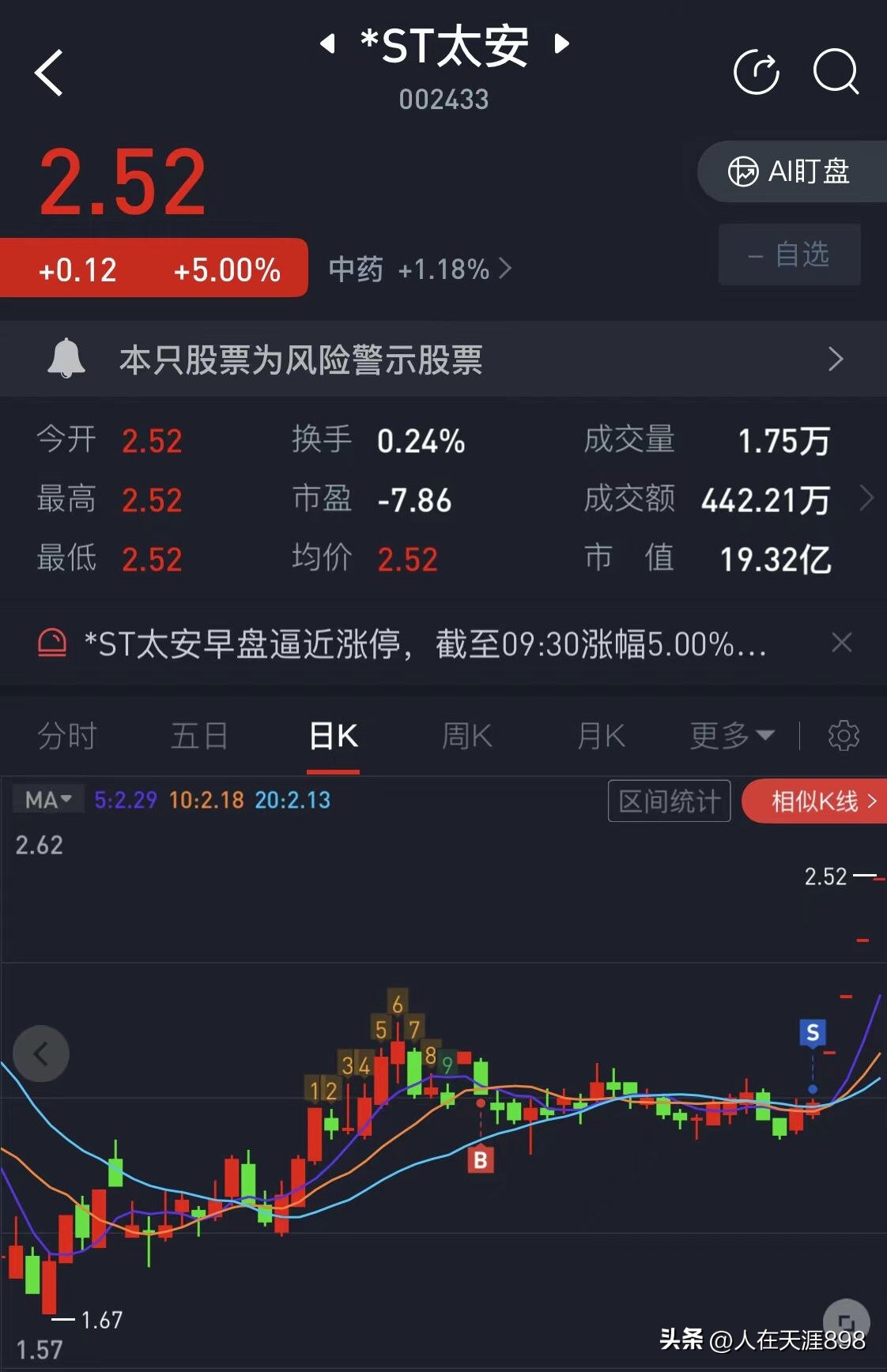This screenshot has width=887, height=1372.
Task: Click the left chevron to view earlier candles
Action: click(41, 1053)
